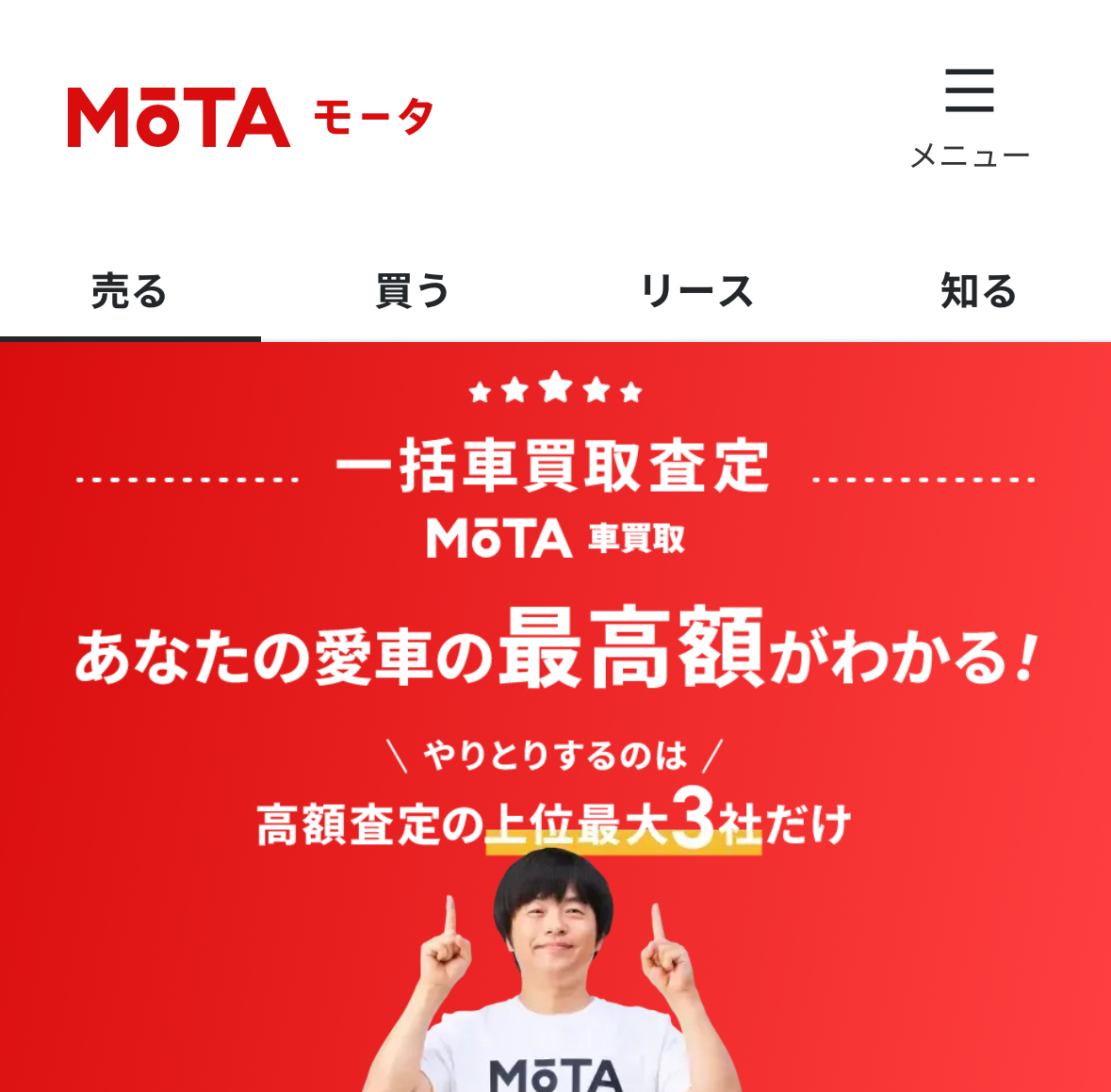Open the メニュー hamburger menu
Viewport: 1111px width, 1092px height.
[970, 116]
